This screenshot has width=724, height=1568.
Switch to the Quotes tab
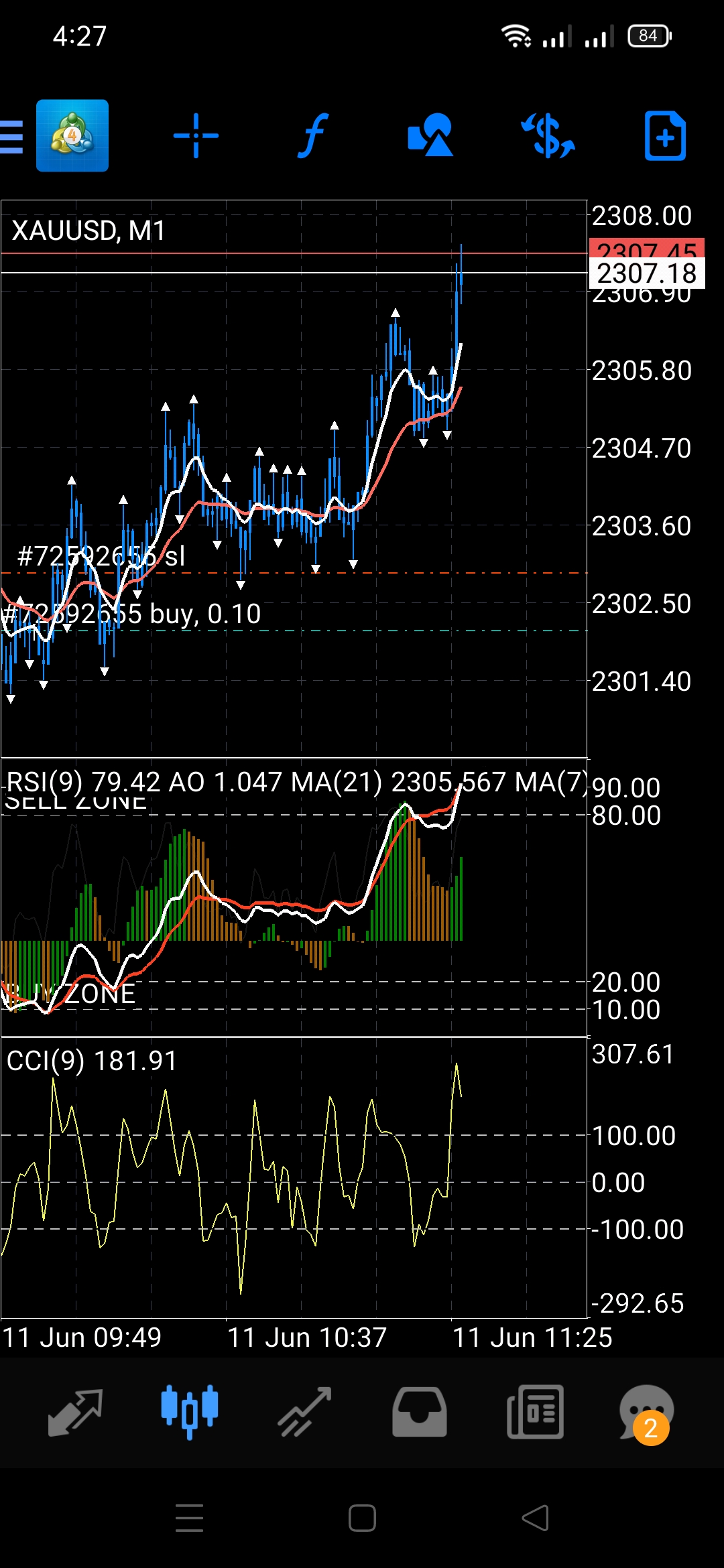pos(75,1413)
